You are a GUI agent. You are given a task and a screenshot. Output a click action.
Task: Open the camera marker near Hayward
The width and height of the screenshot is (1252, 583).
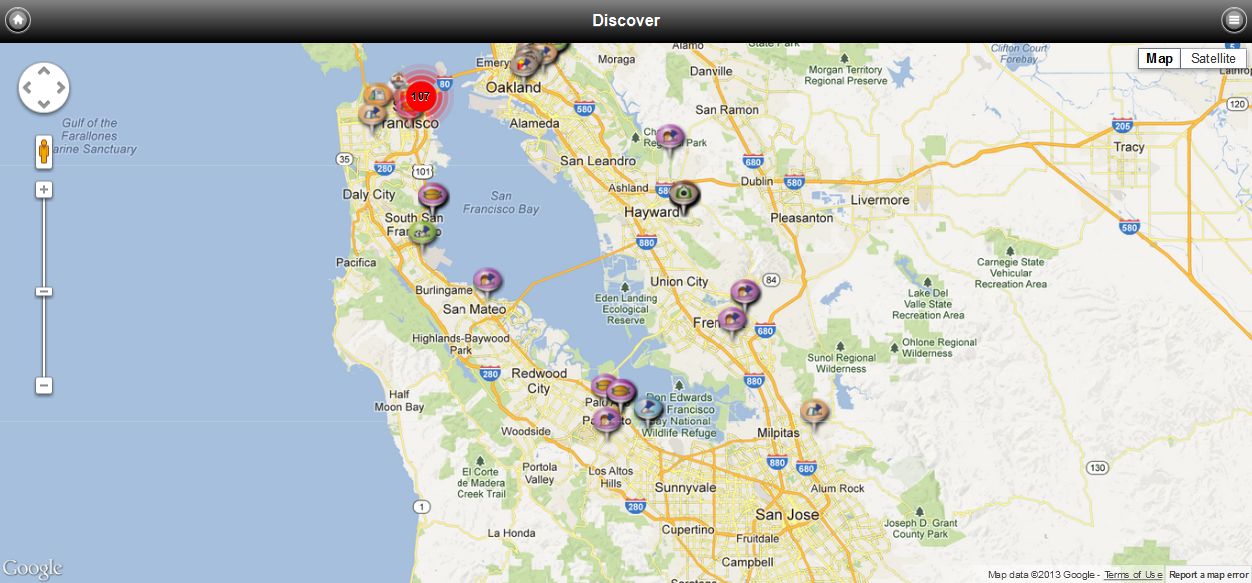684,193
